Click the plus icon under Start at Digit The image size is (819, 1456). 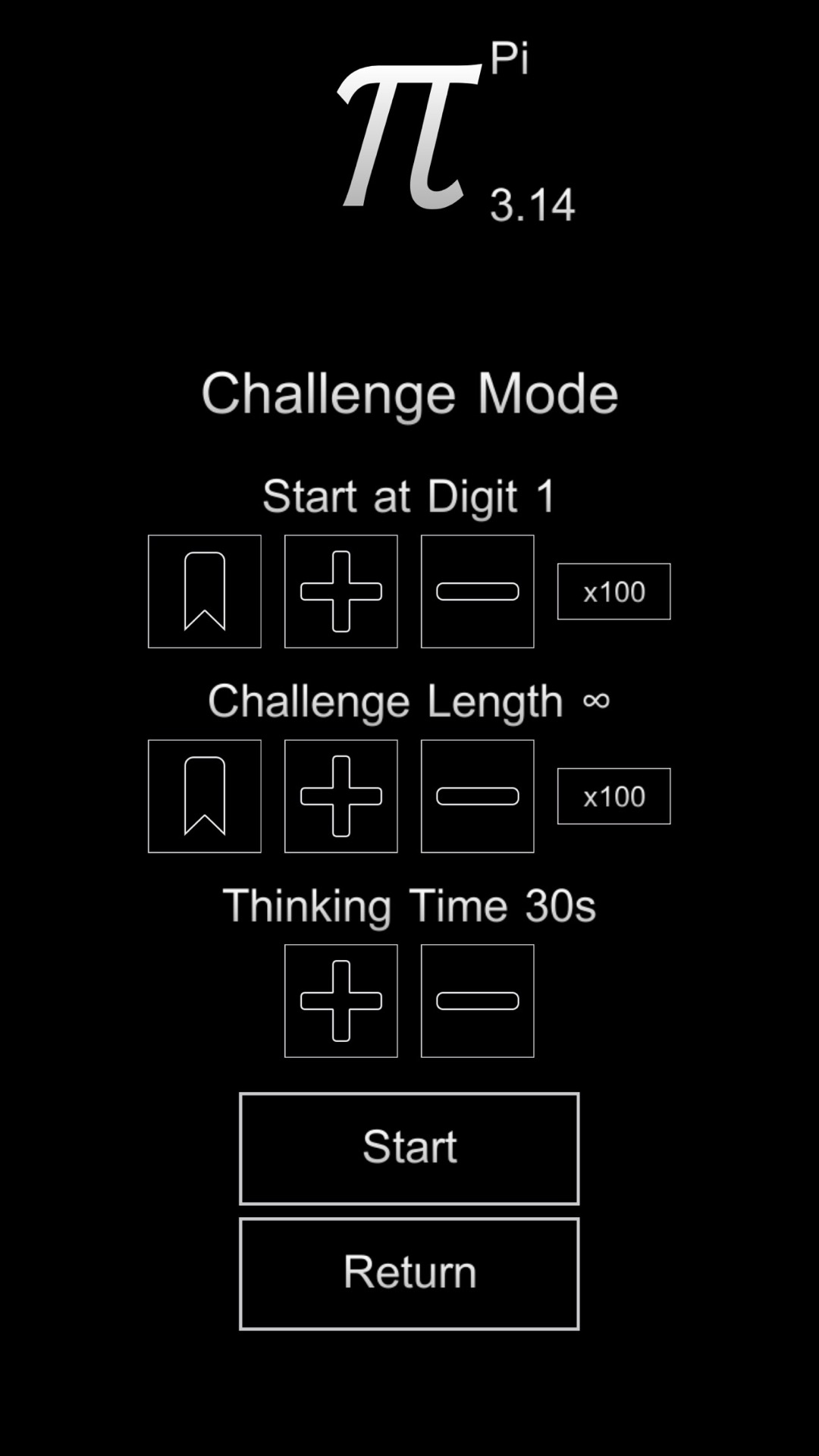coord(340,591)
